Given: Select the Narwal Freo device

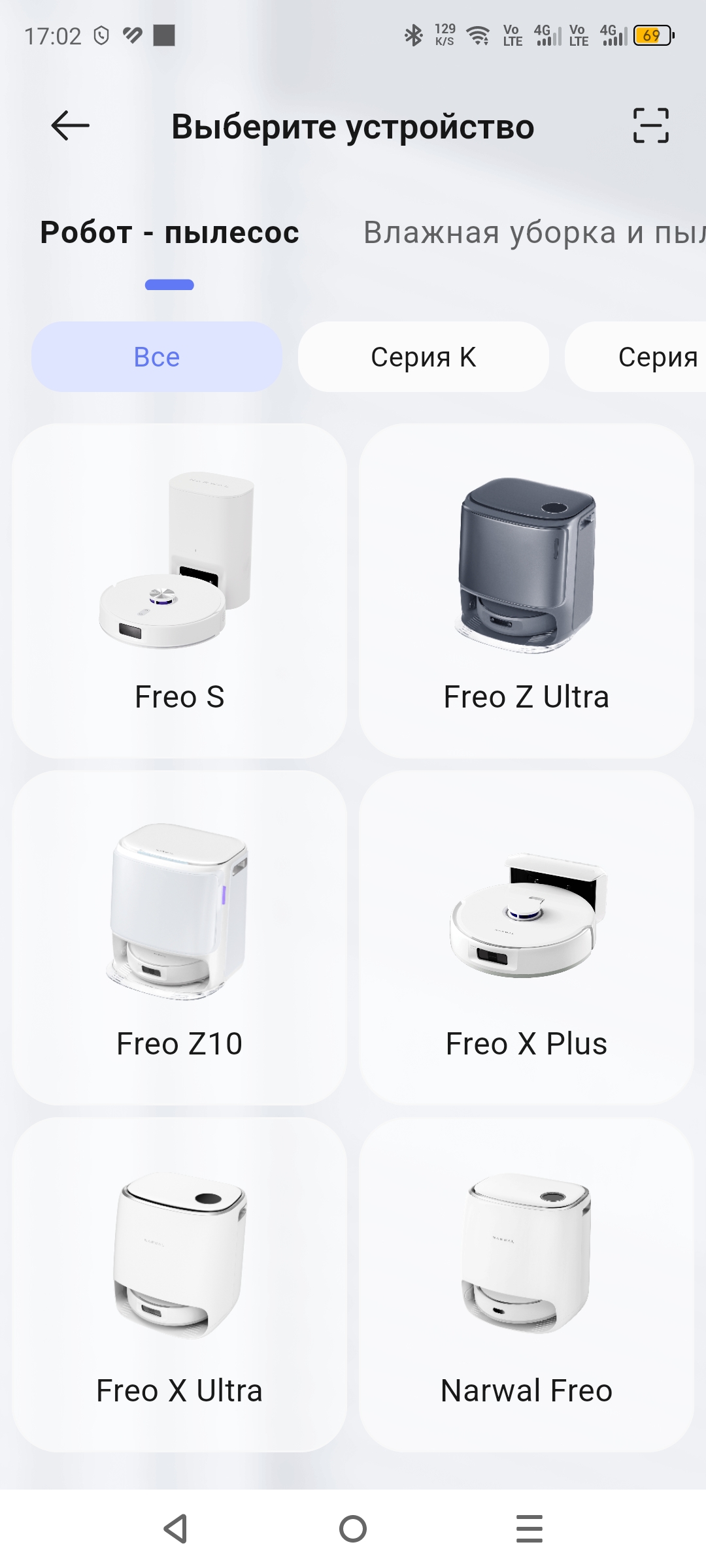Looking at the screenshot, I should click(526, 1284).
